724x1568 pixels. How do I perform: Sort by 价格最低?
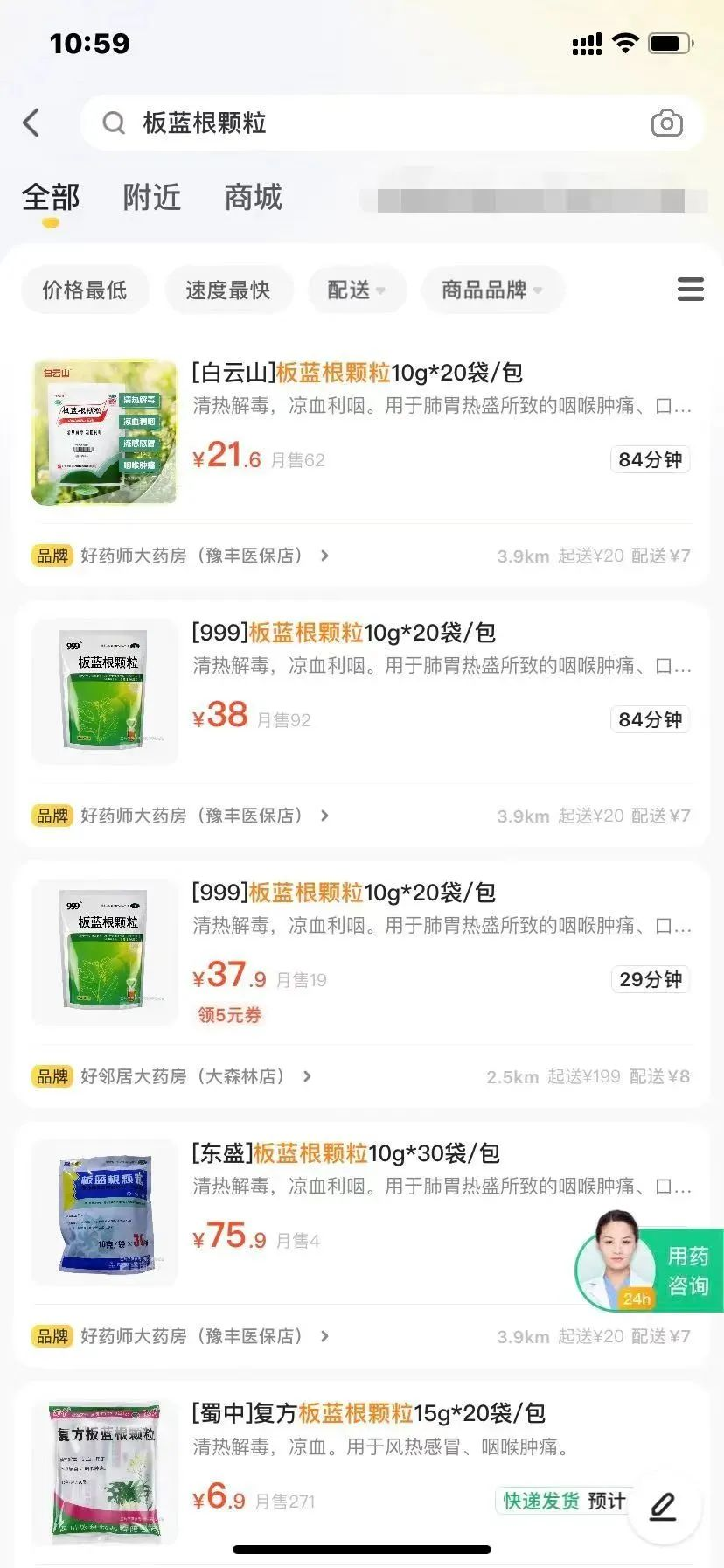(x=85, y=290)
